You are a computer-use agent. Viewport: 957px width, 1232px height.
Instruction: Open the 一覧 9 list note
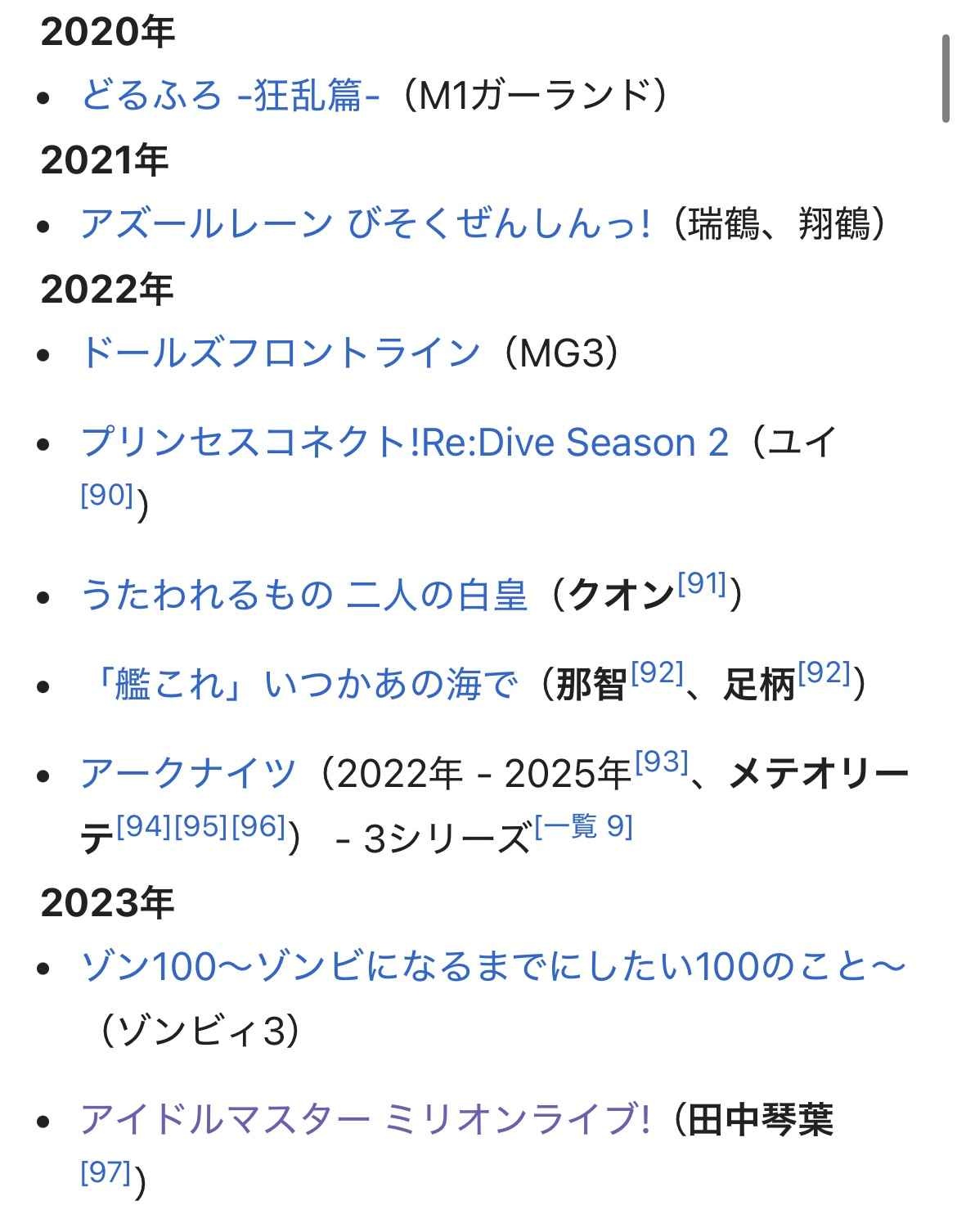[x=583, y=827]
